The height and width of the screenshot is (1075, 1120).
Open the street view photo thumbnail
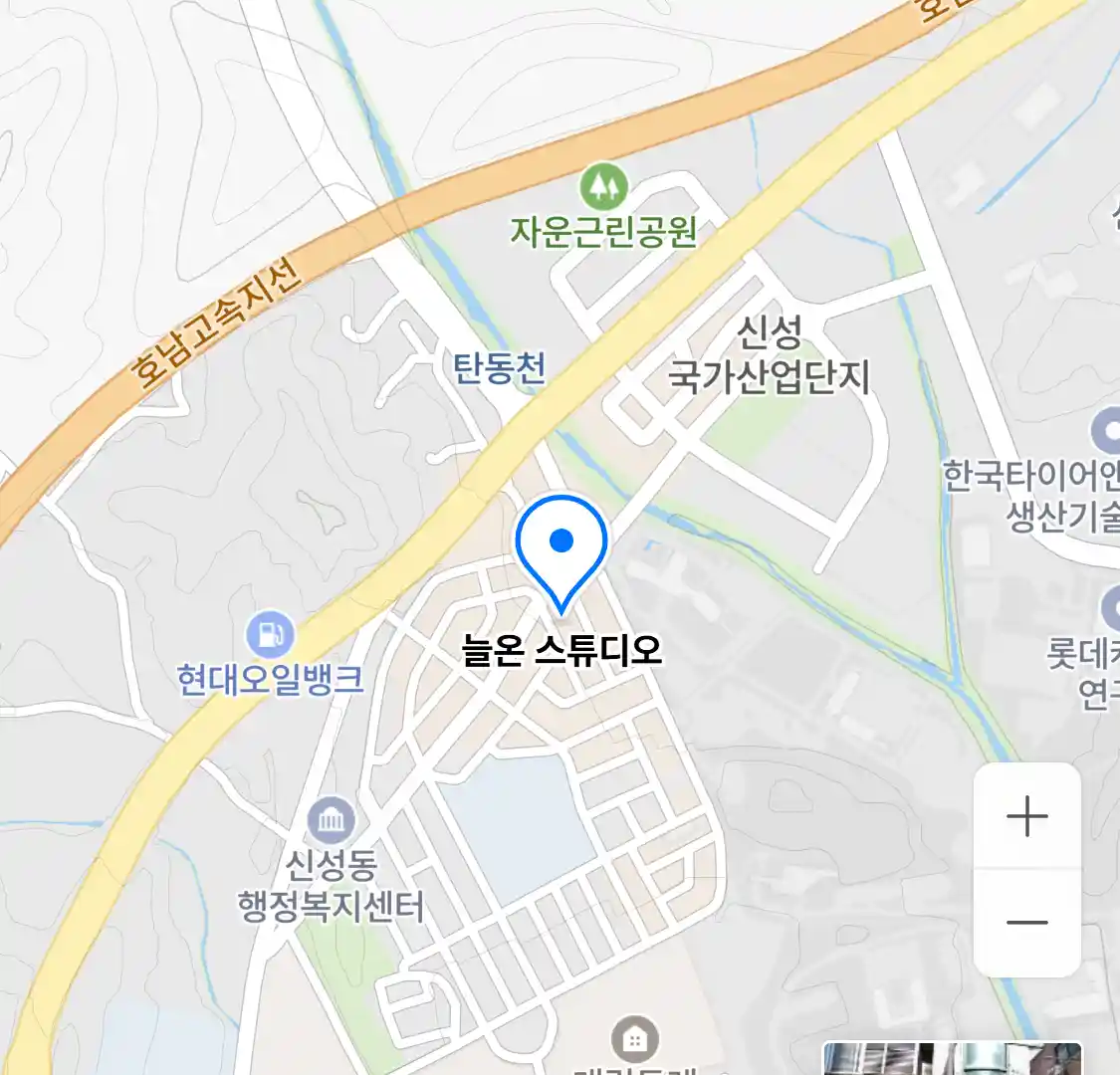point(951,1059)
